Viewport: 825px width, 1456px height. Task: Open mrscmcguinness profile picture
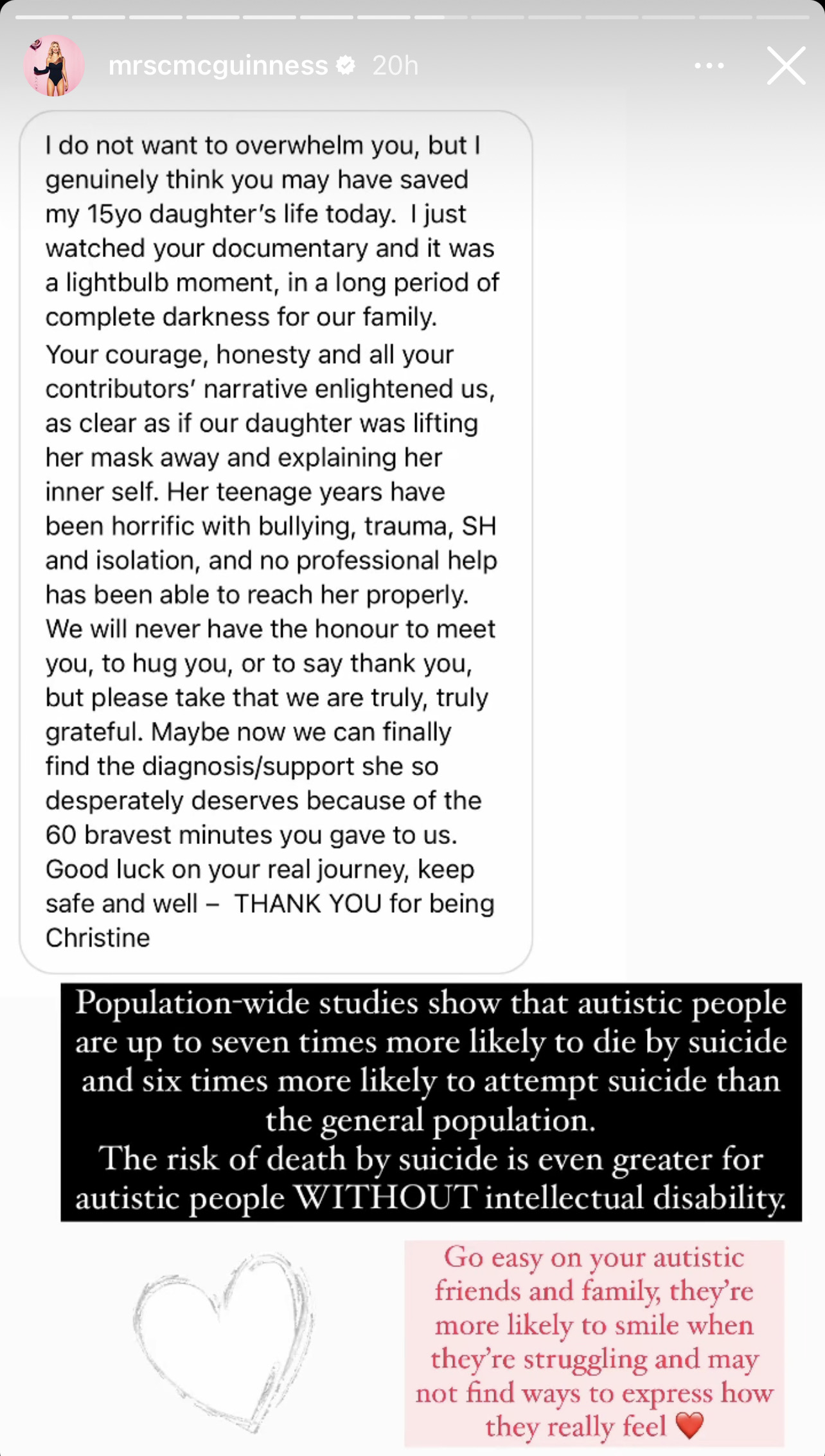54,66
